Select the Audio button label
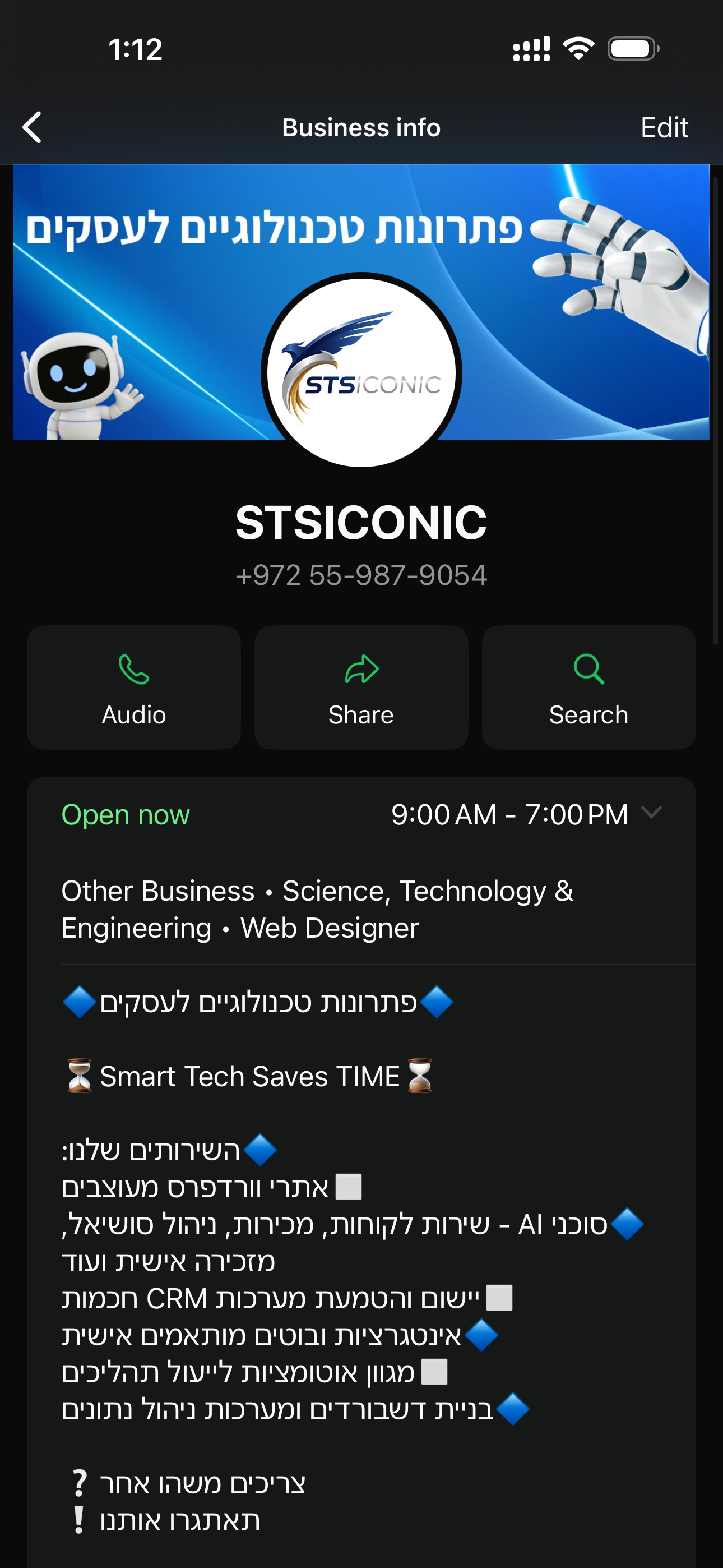The width and height of the screenshot is (723, 1568). click(x=133, y=714)
